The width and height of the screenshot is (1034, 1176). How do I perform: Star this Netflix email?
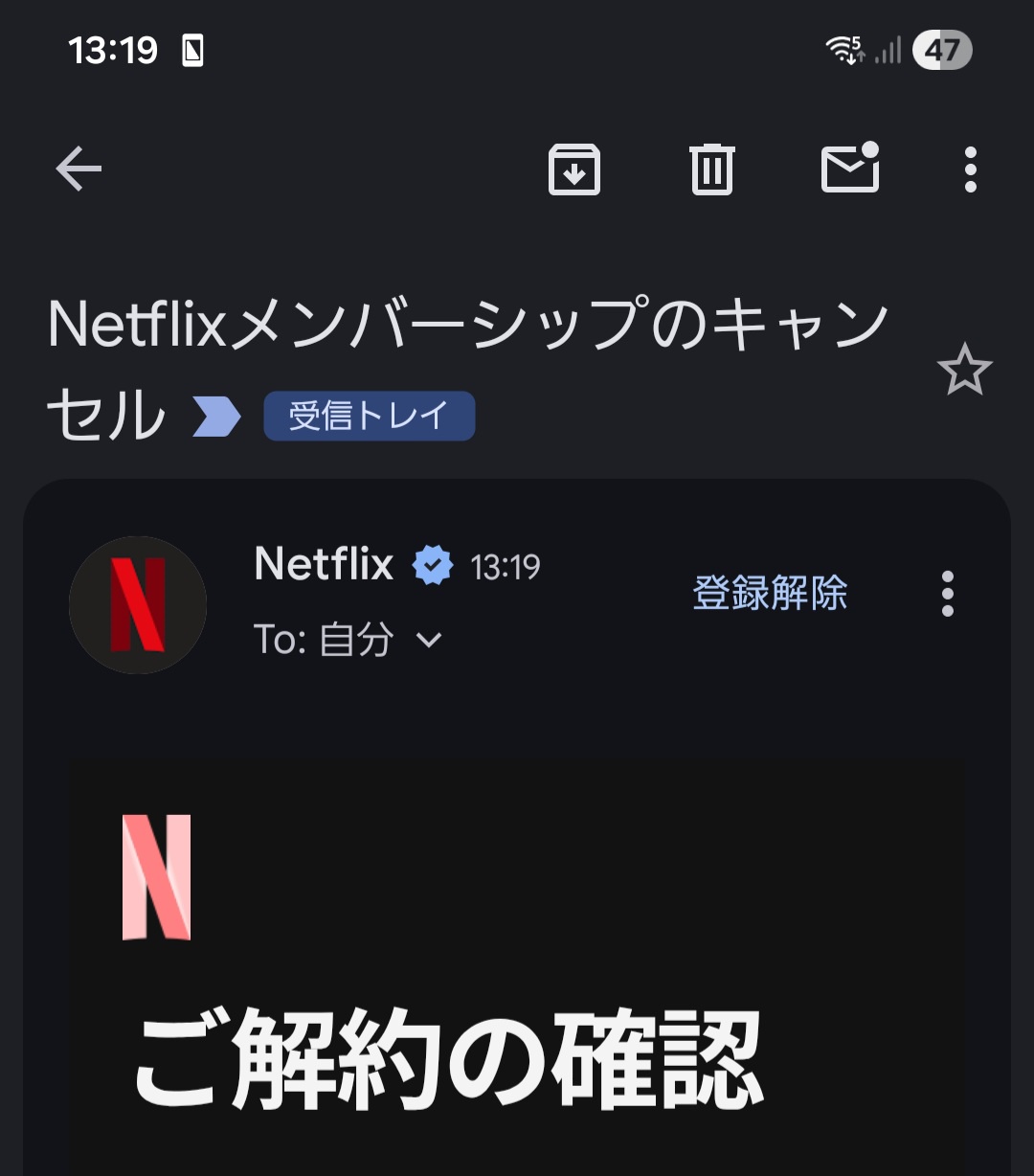point(964,372)
